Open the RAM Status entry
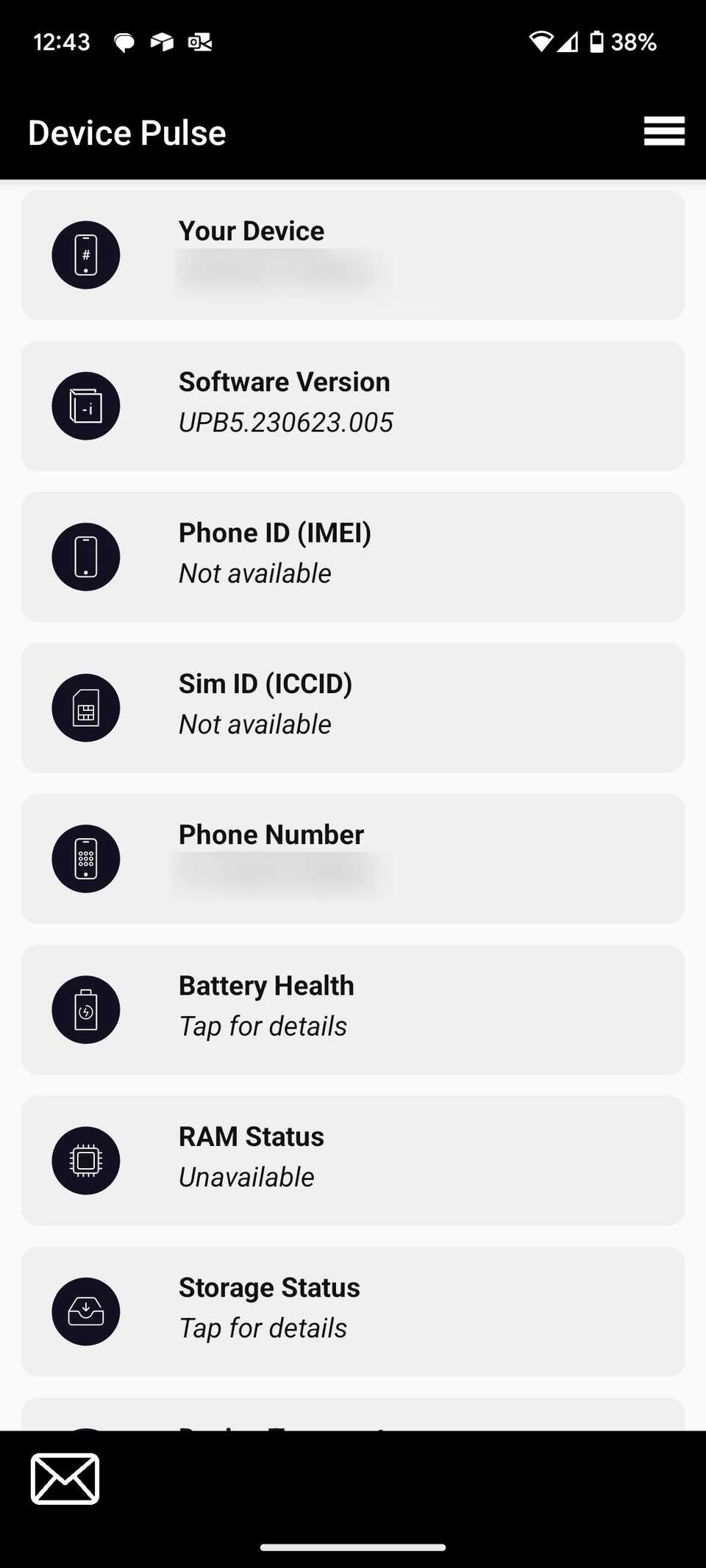 (x=353, y=1160)
